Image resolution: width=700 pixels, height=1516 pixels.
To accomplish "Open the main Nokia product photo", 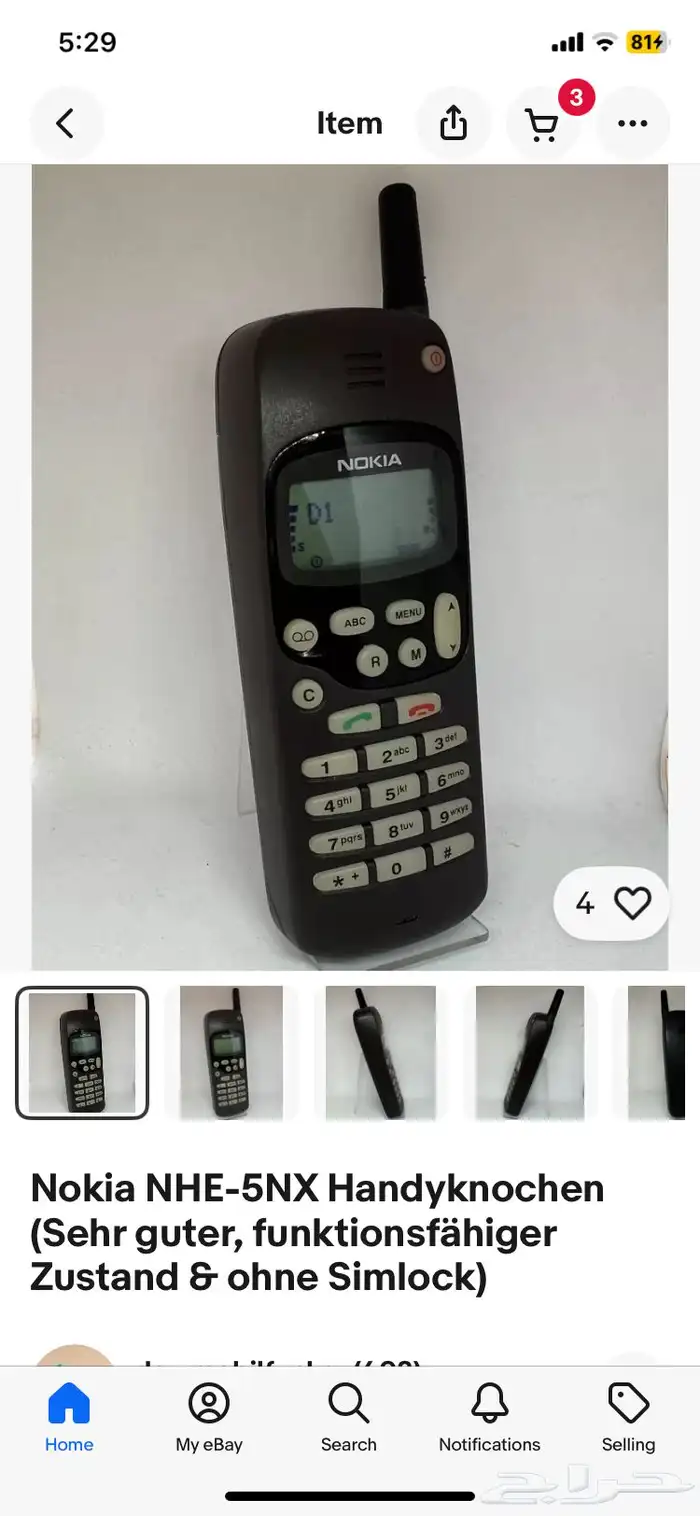I will (350, 565).
